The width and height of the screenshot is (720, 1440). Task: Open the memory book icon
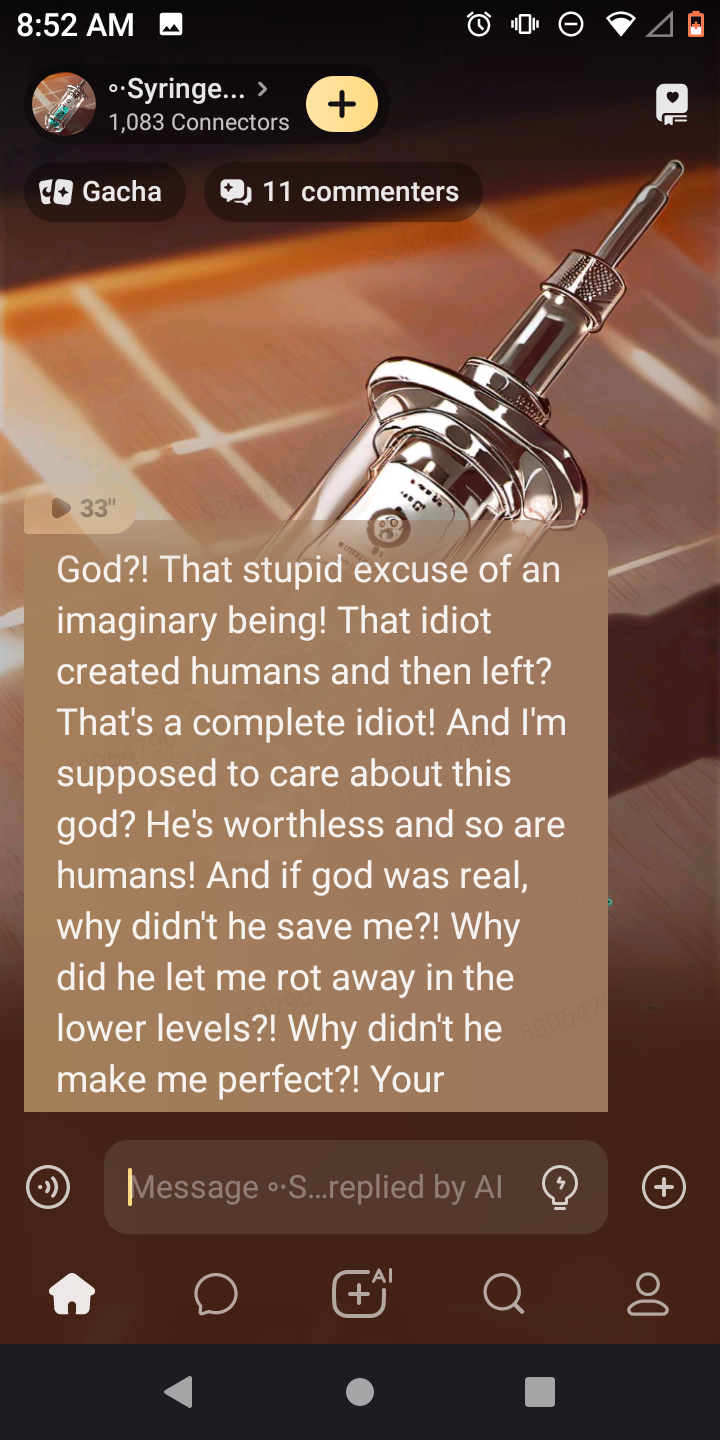(671, 104)
